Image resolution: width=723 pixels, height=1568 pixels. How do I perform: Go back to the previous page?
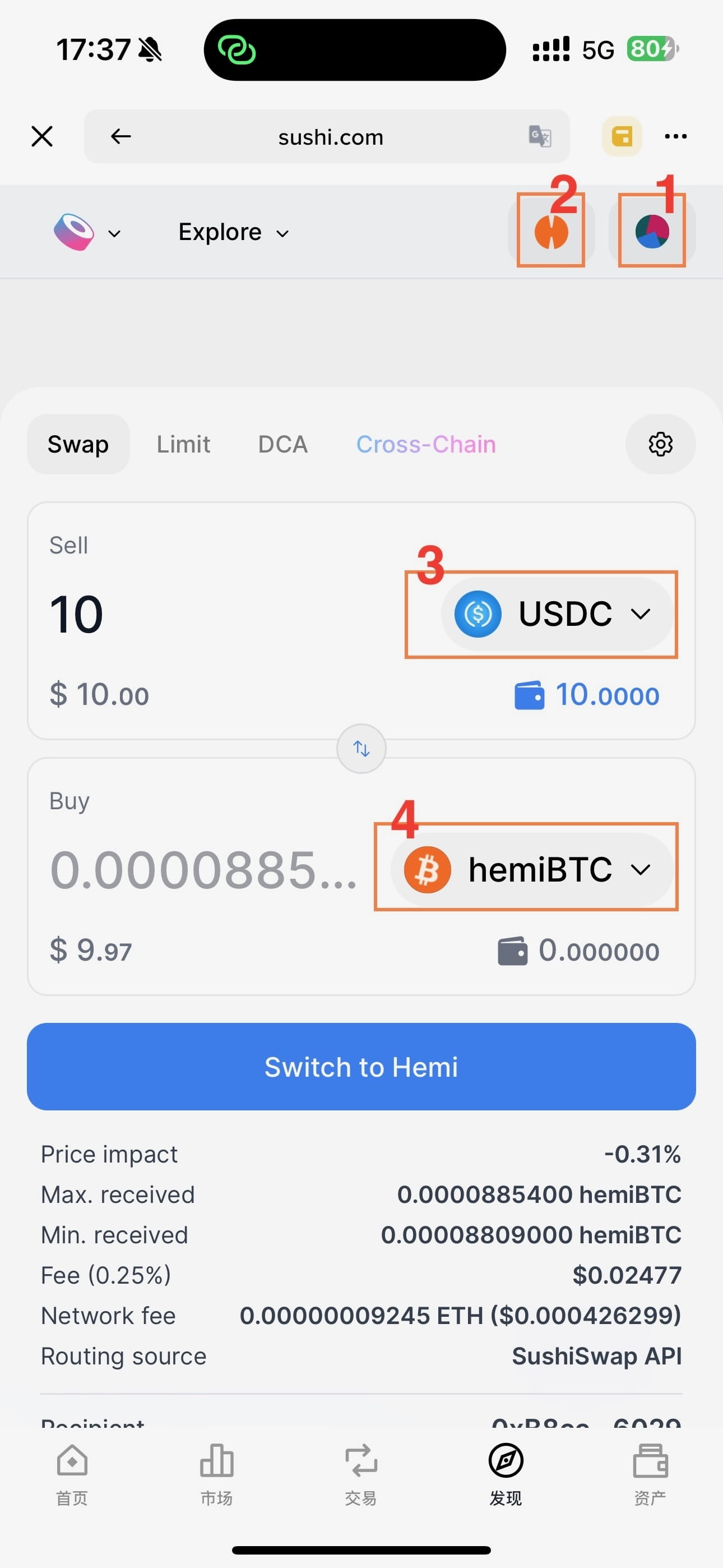[x=121, y=136]
